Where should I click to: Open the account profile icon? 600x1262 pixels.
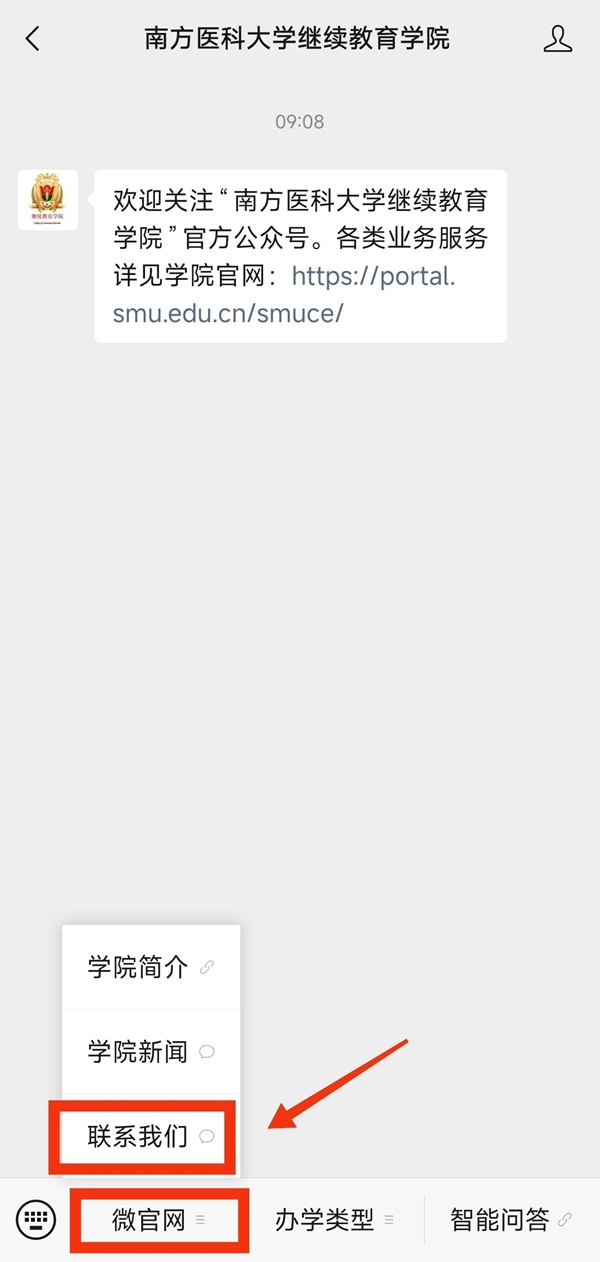[x=557, y=39]
